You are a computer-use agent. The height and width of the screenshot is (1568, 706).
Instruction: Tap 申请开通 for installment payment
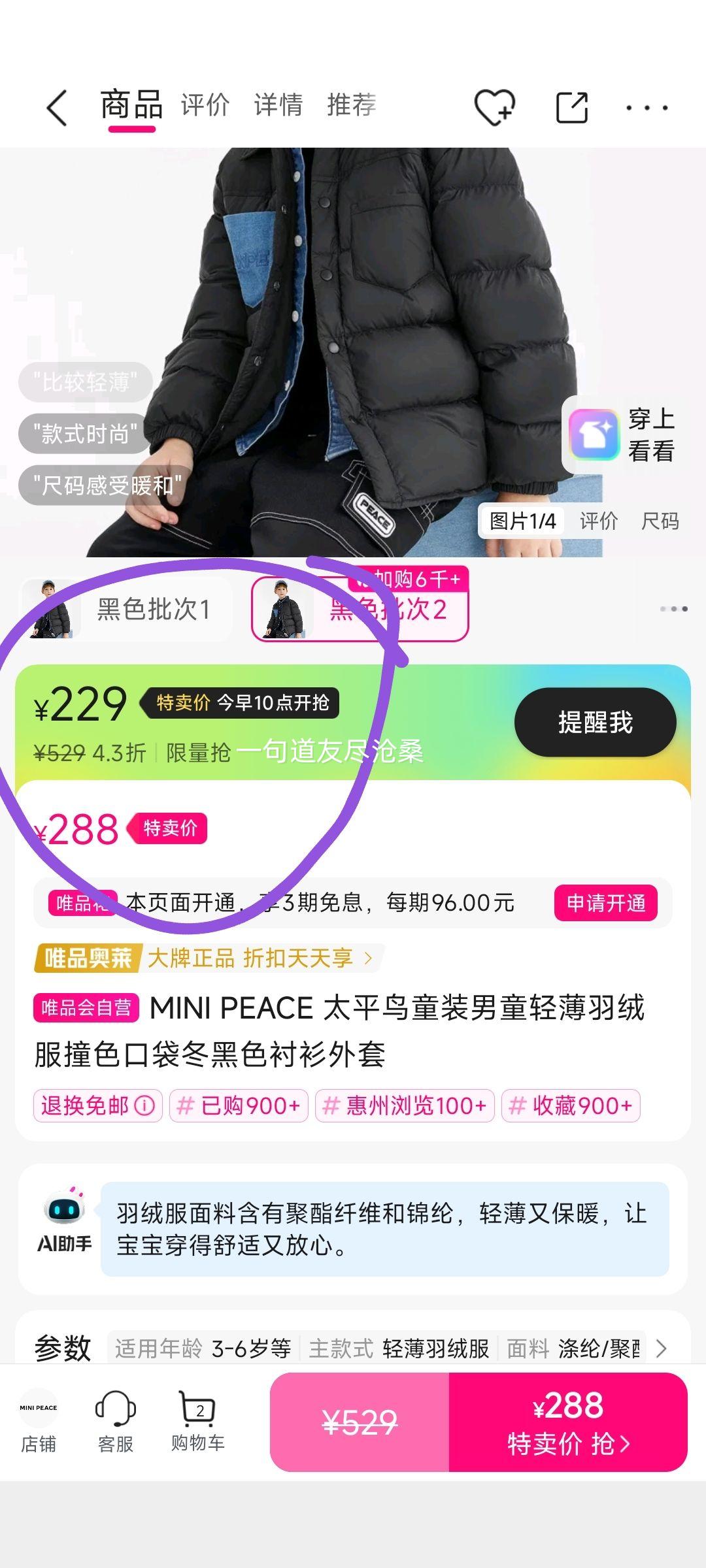coord(605,903)
